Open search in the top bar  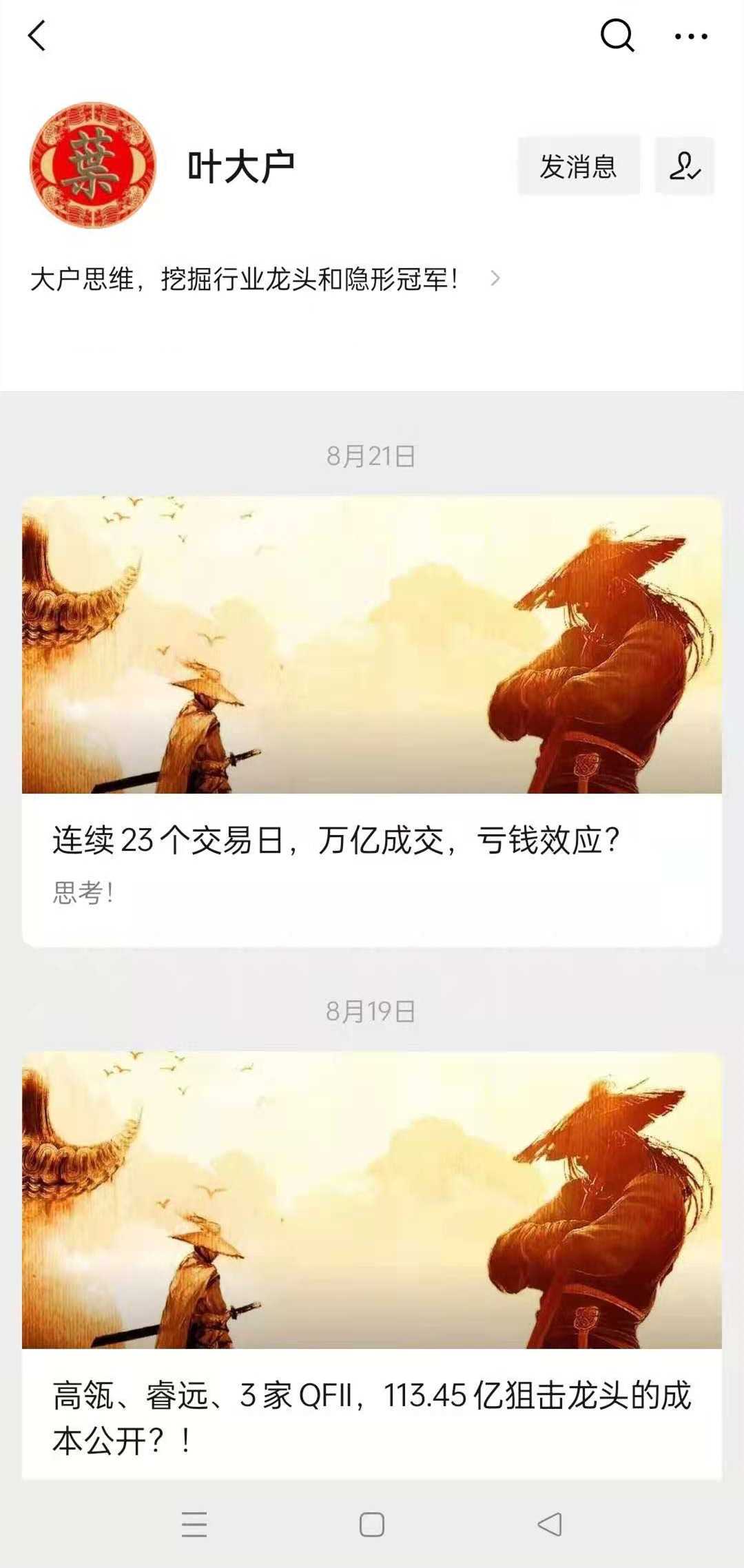(617, 36)
